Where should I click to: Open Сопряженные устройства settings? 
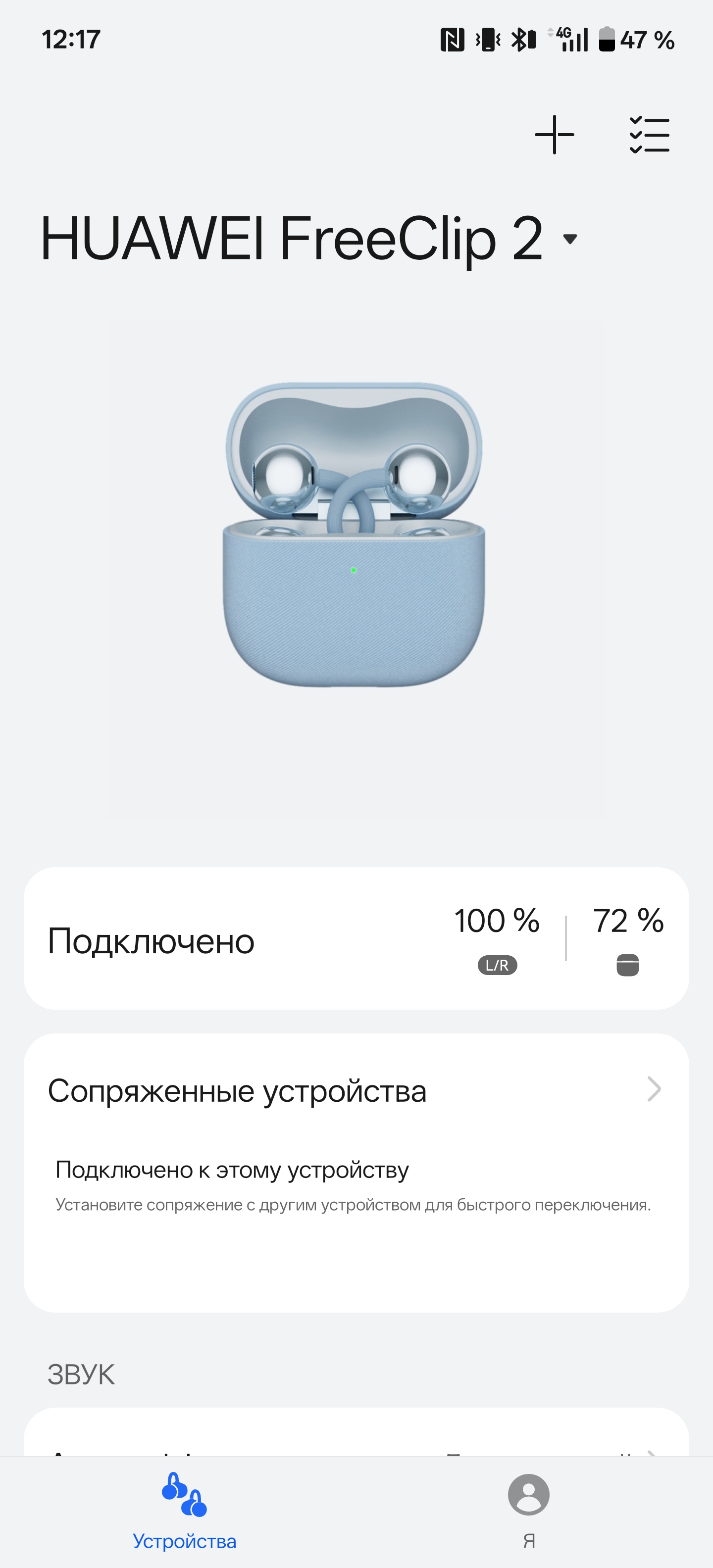(356, 1090)
